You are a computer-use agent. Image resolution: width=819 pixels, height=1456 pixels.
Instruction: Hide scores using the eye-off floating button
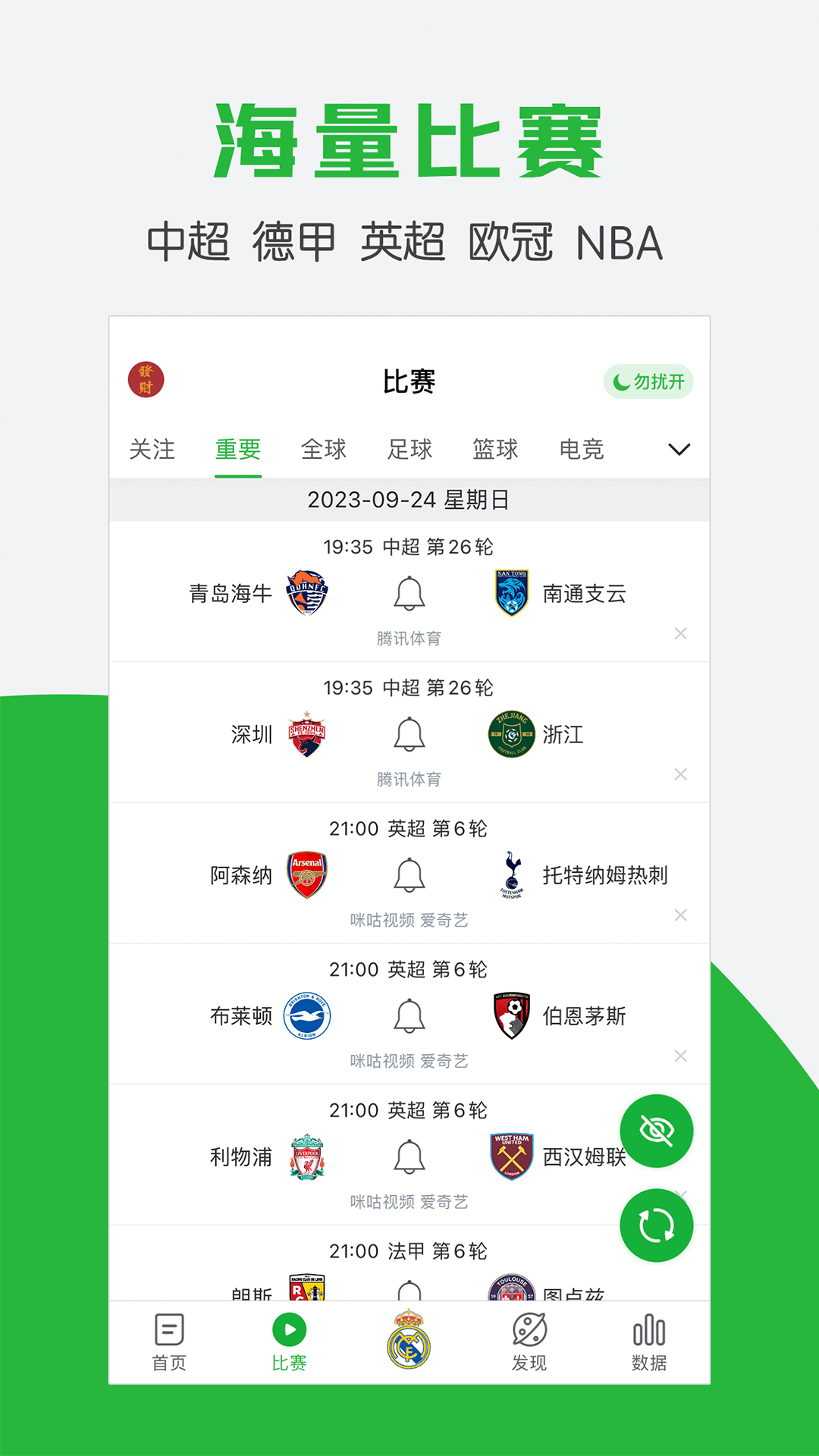[657, 1131]
